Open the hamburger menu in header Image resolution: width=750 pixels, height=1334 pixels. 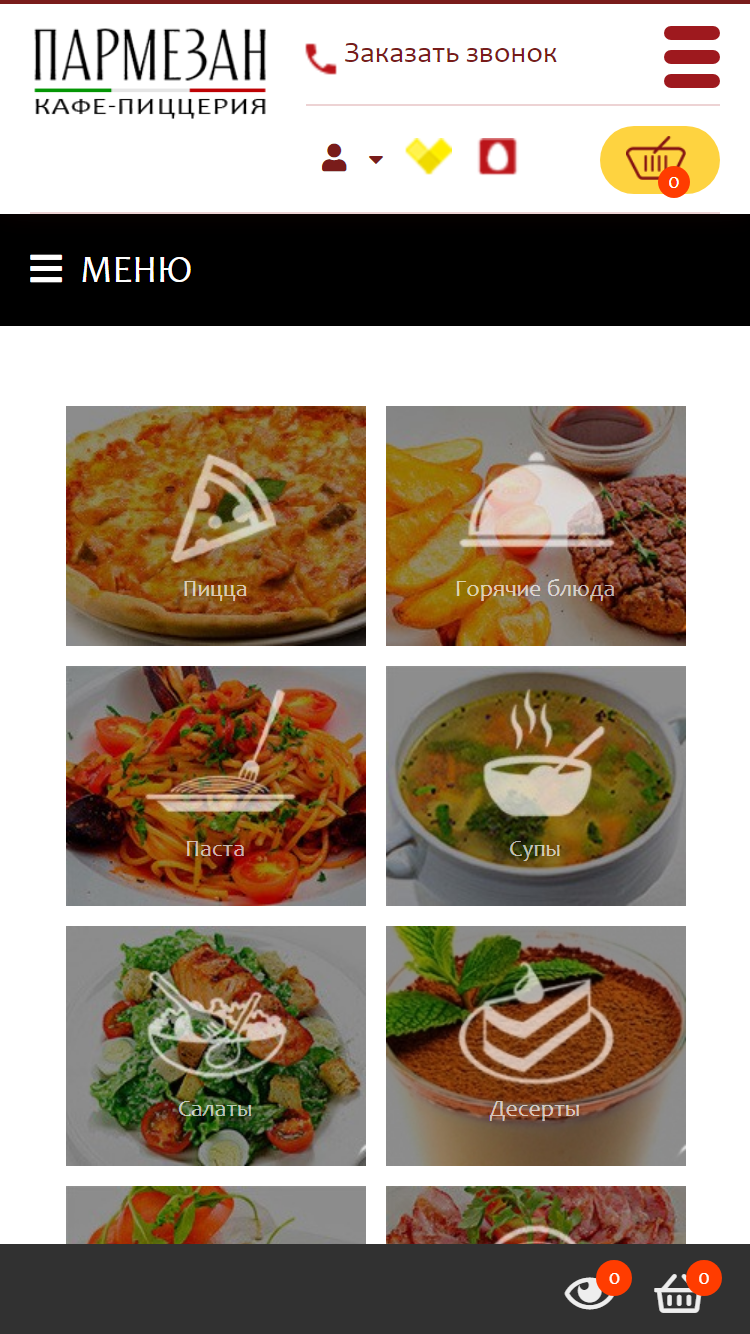(692, 57)
